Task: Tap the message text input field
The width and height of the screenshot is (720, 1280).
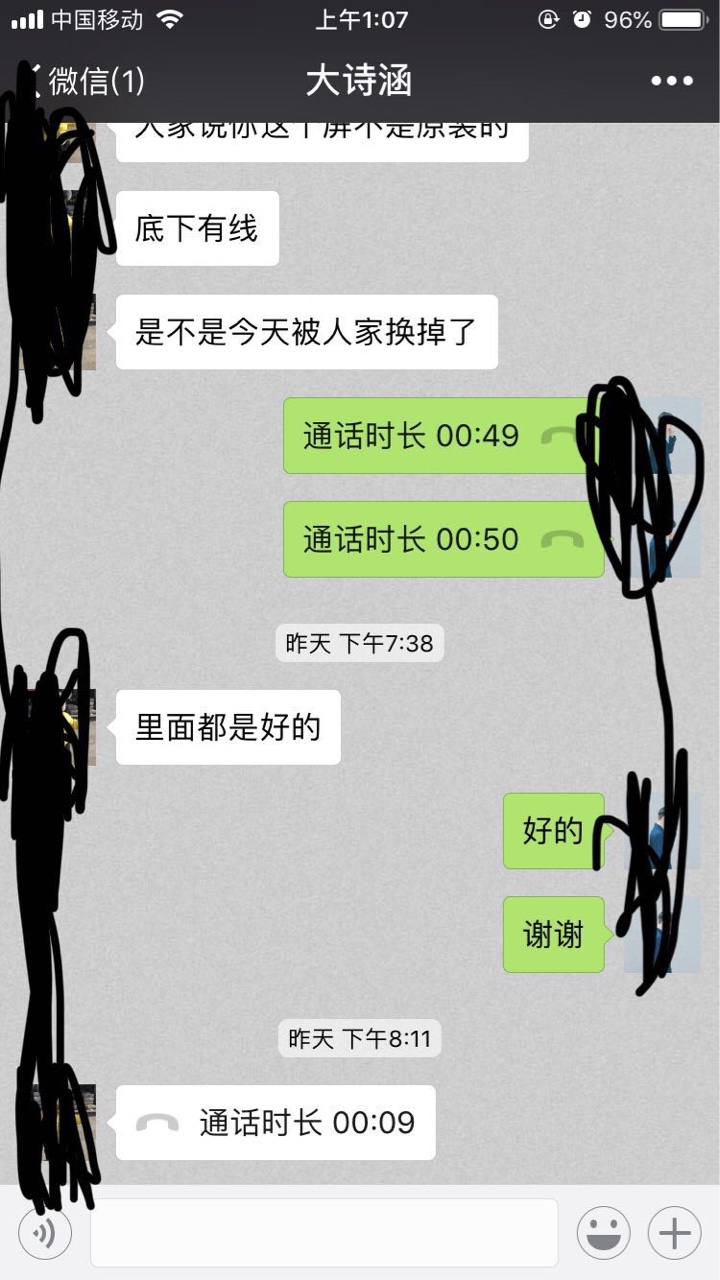Action: tap(324, 1233)
